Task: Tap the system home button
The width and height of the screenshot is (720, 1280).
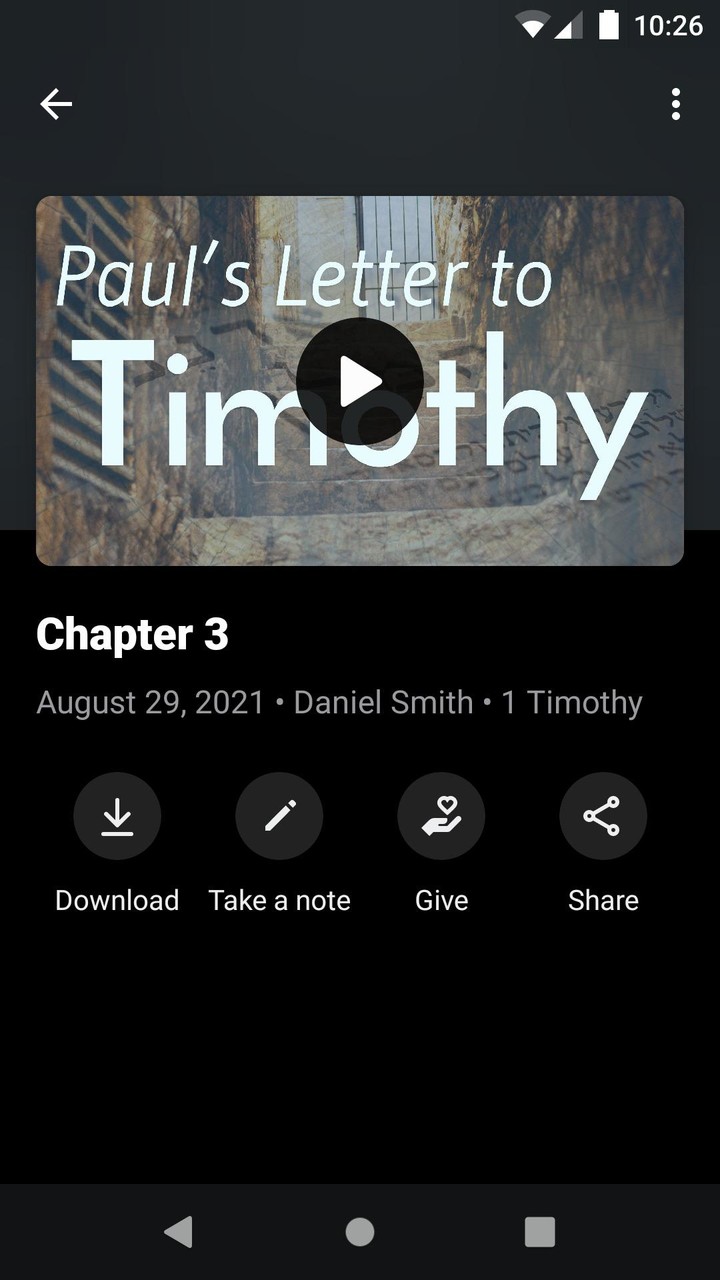Action: coord(360,1232)
